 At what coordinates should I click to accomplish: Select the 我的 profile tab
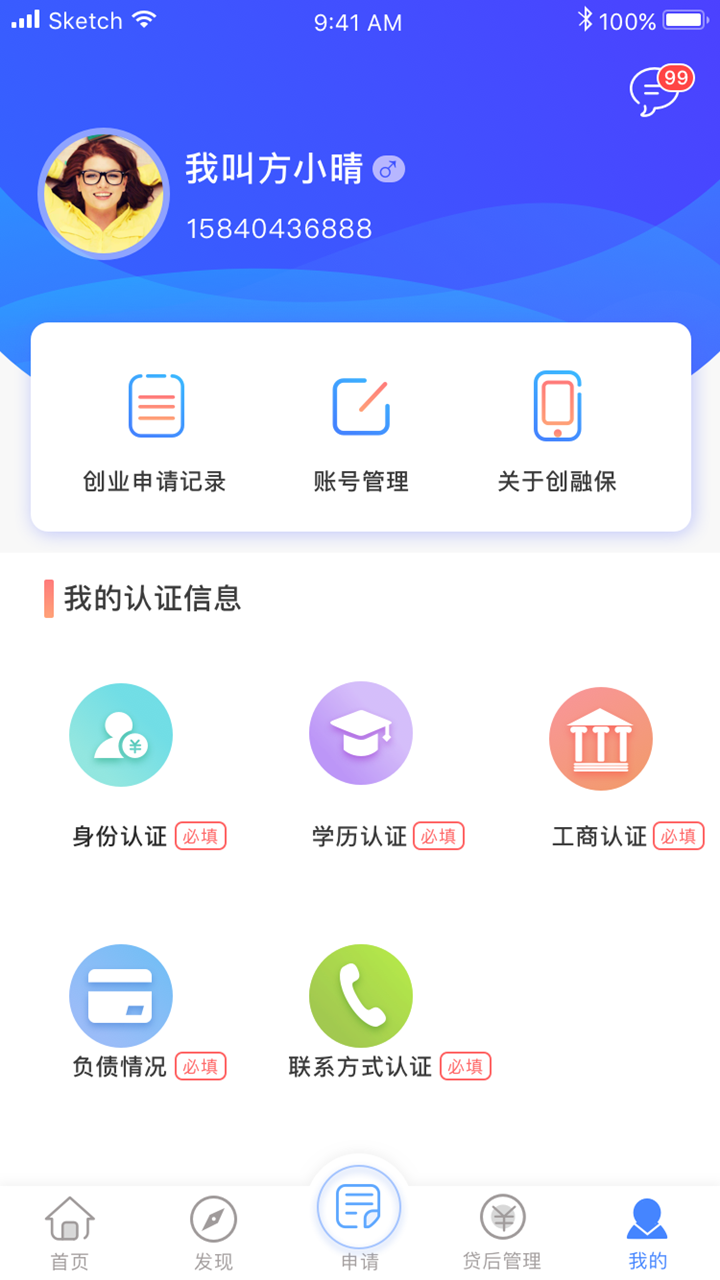[647, 1233]
